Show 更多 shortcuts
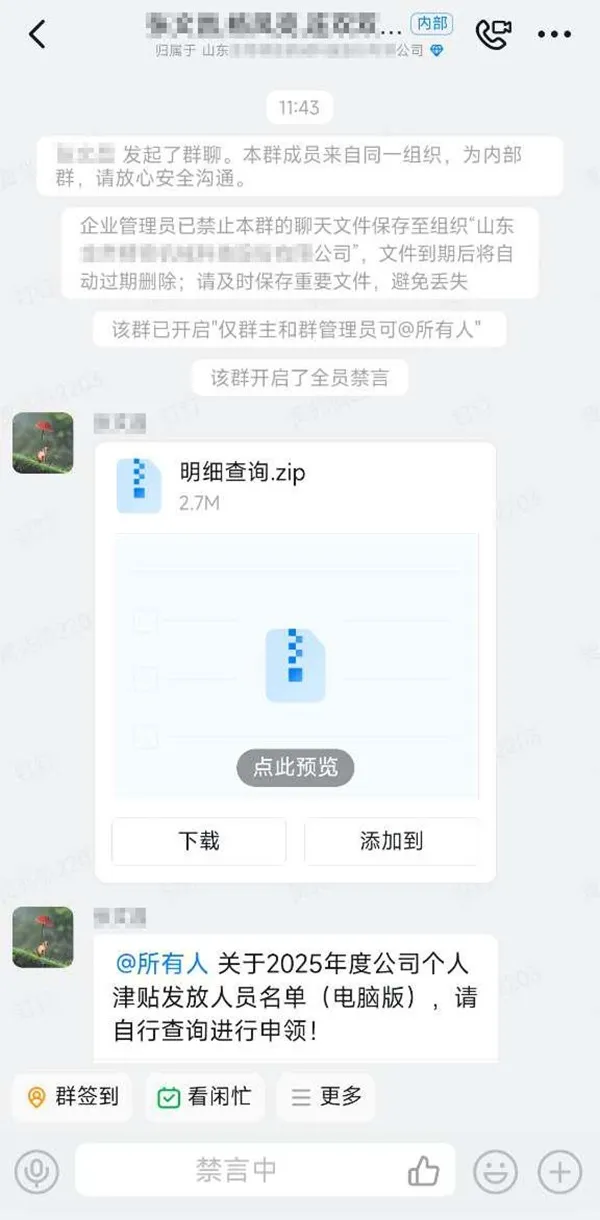The width and height of the screenshot is (600, 1220). click(x=326, y=1097)
